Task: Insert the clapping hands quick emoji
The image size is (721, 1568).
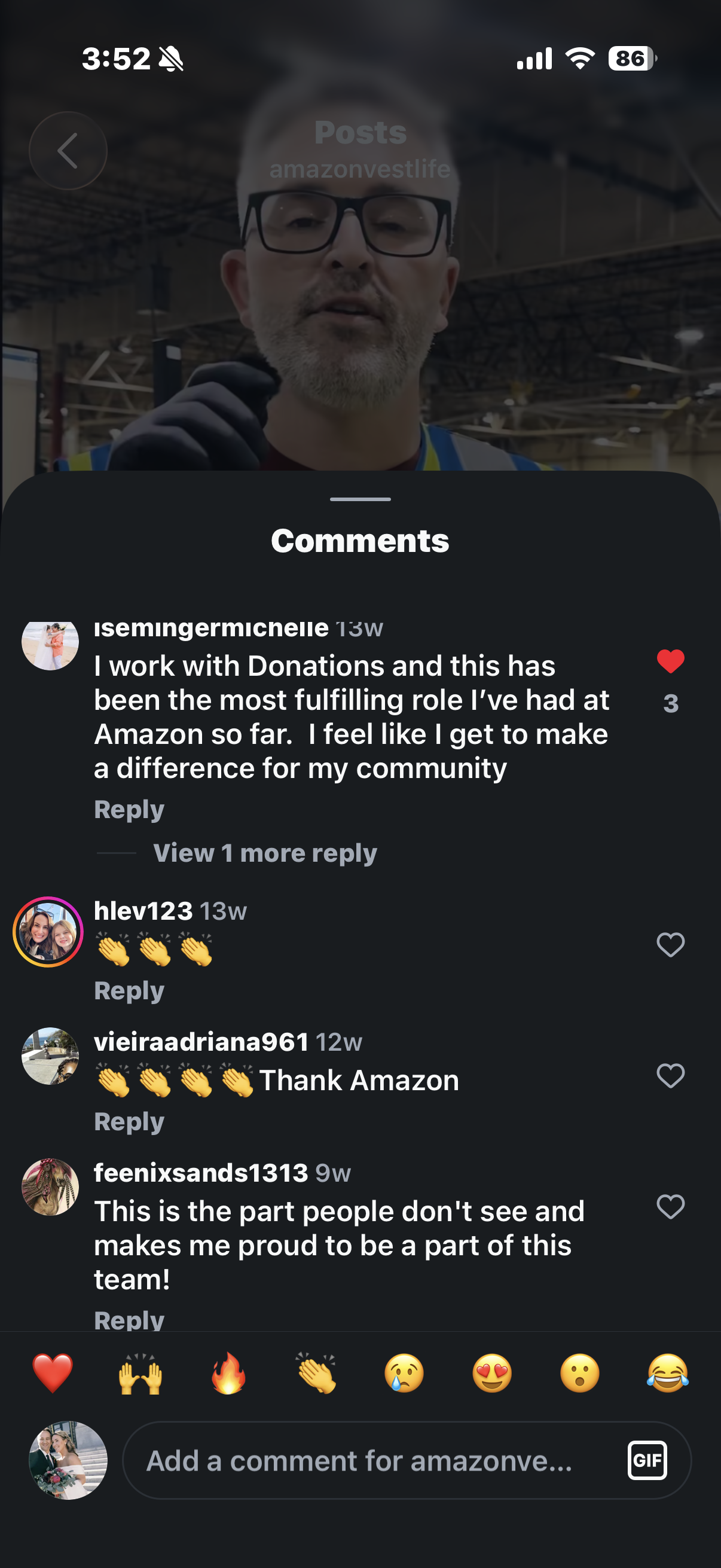Action: pos(316,1373)
